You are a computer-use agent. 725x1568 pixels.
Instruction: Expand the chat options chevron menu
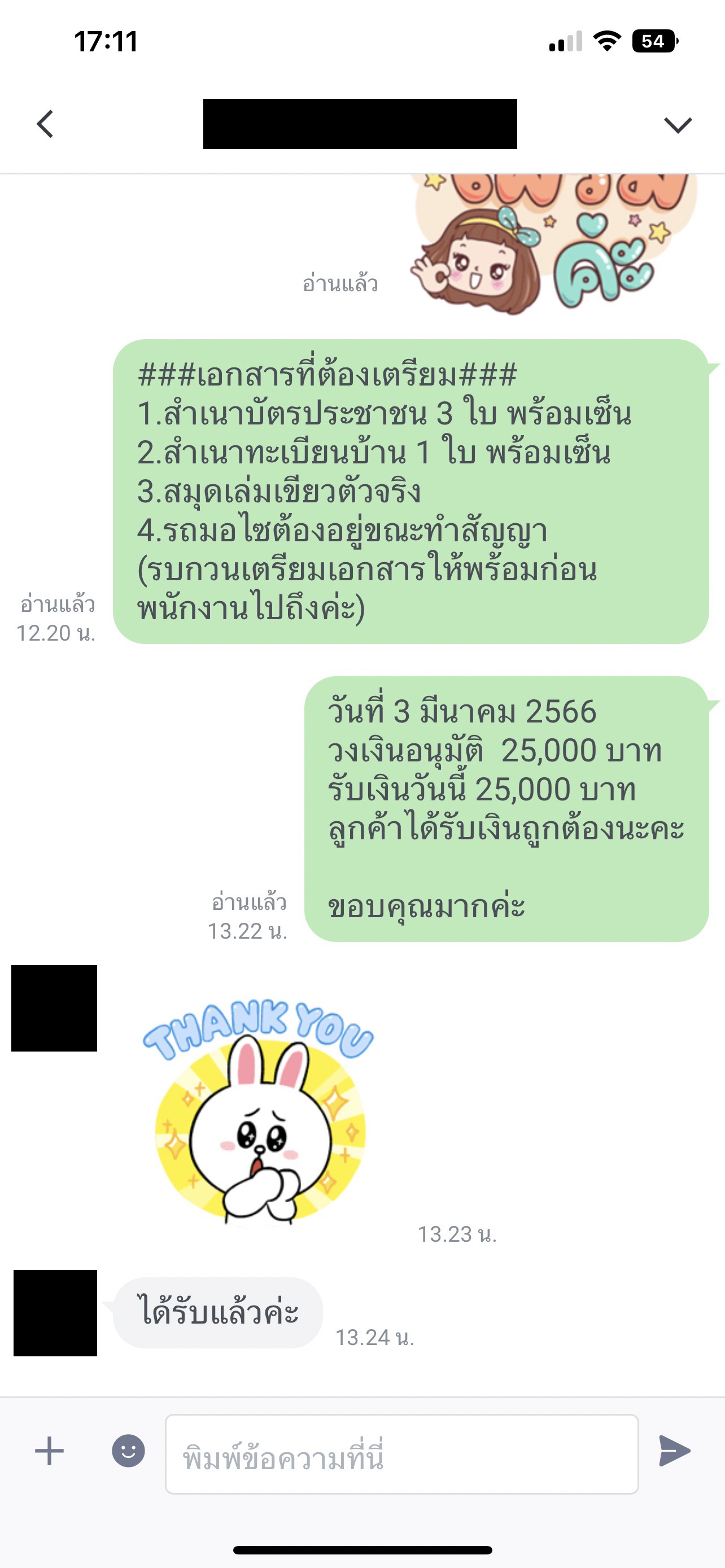(678, 125)
